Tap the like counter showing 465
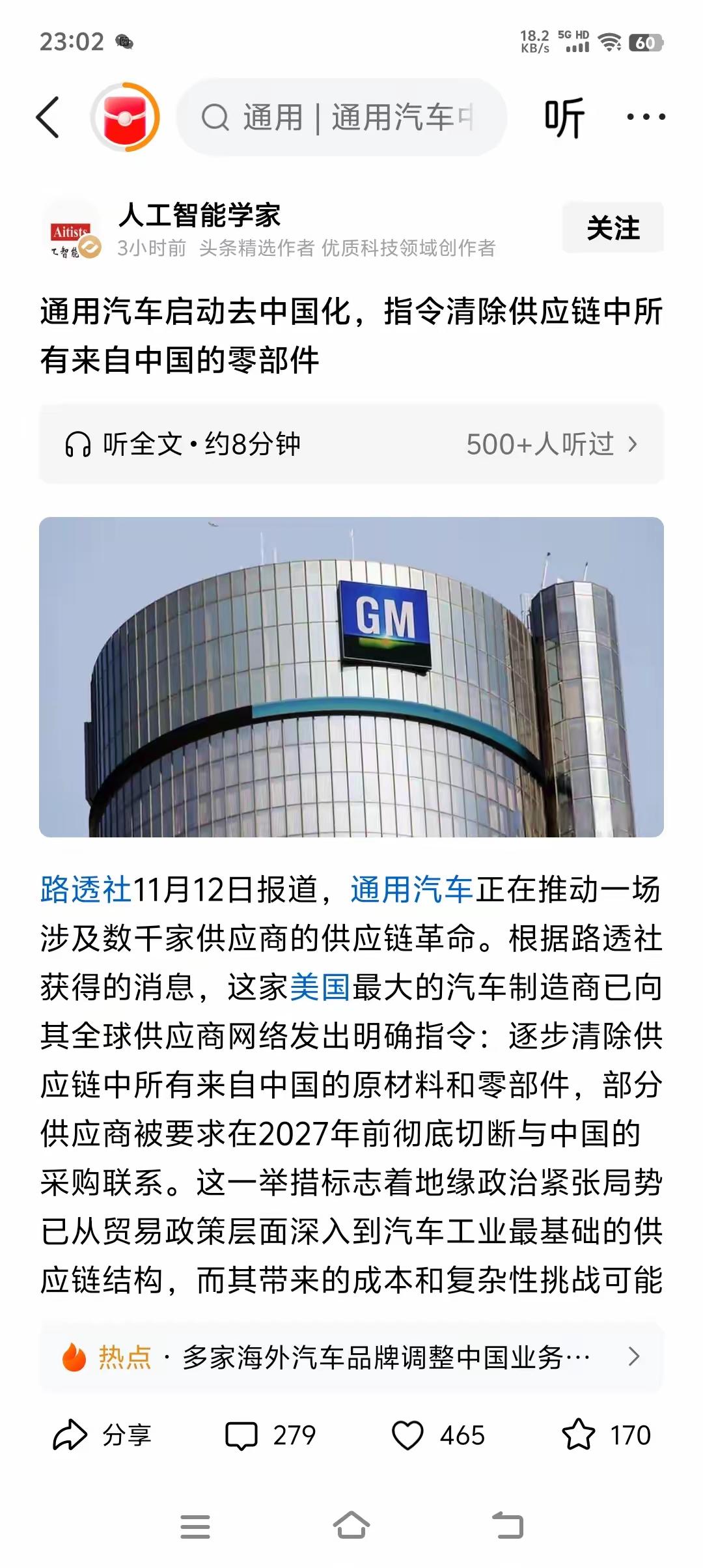 pyautogui.click(x=462, y=1435)
